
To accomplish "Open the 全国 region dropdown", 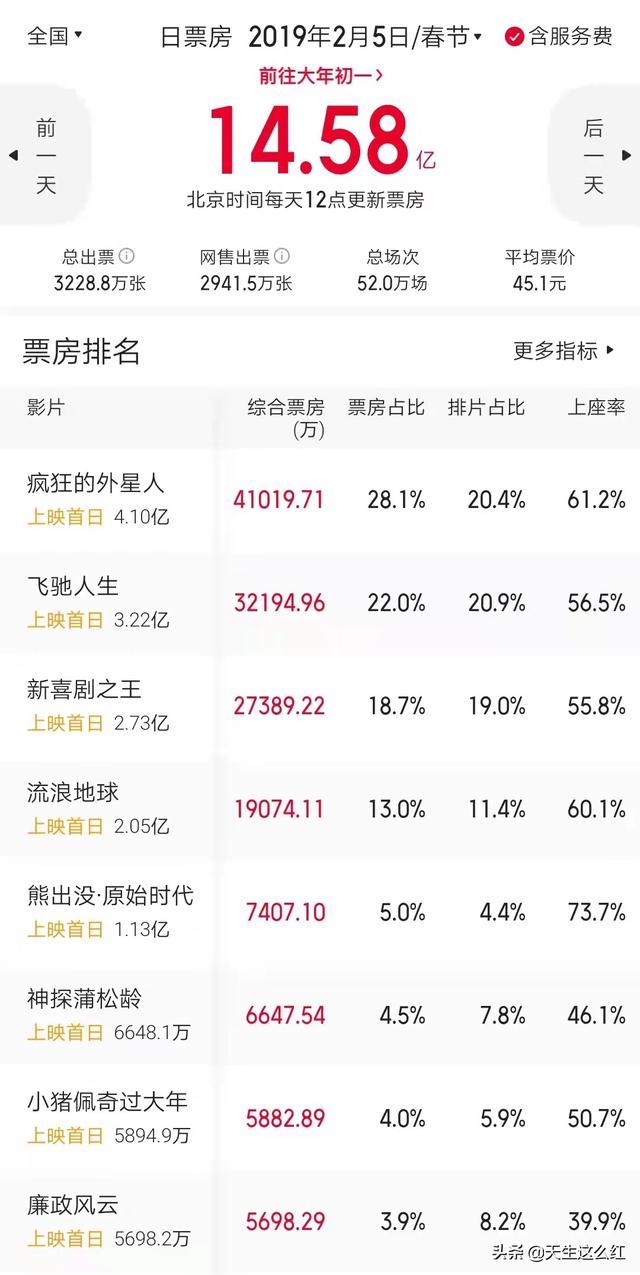I will pyautogui.click(x=55, y=37).
